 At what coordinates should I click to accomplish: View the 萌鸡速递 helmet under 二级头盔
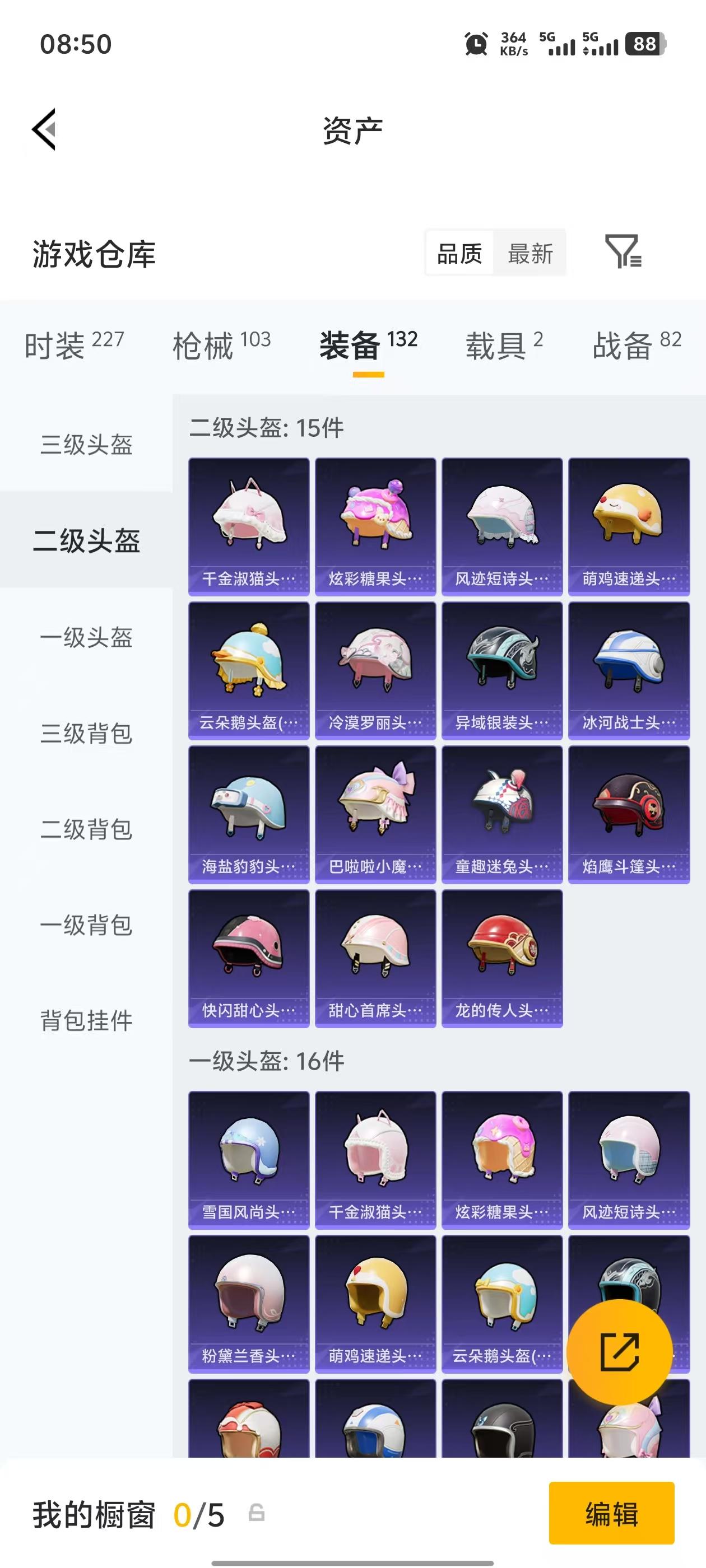pyautogui.click(x=629, y=526)
